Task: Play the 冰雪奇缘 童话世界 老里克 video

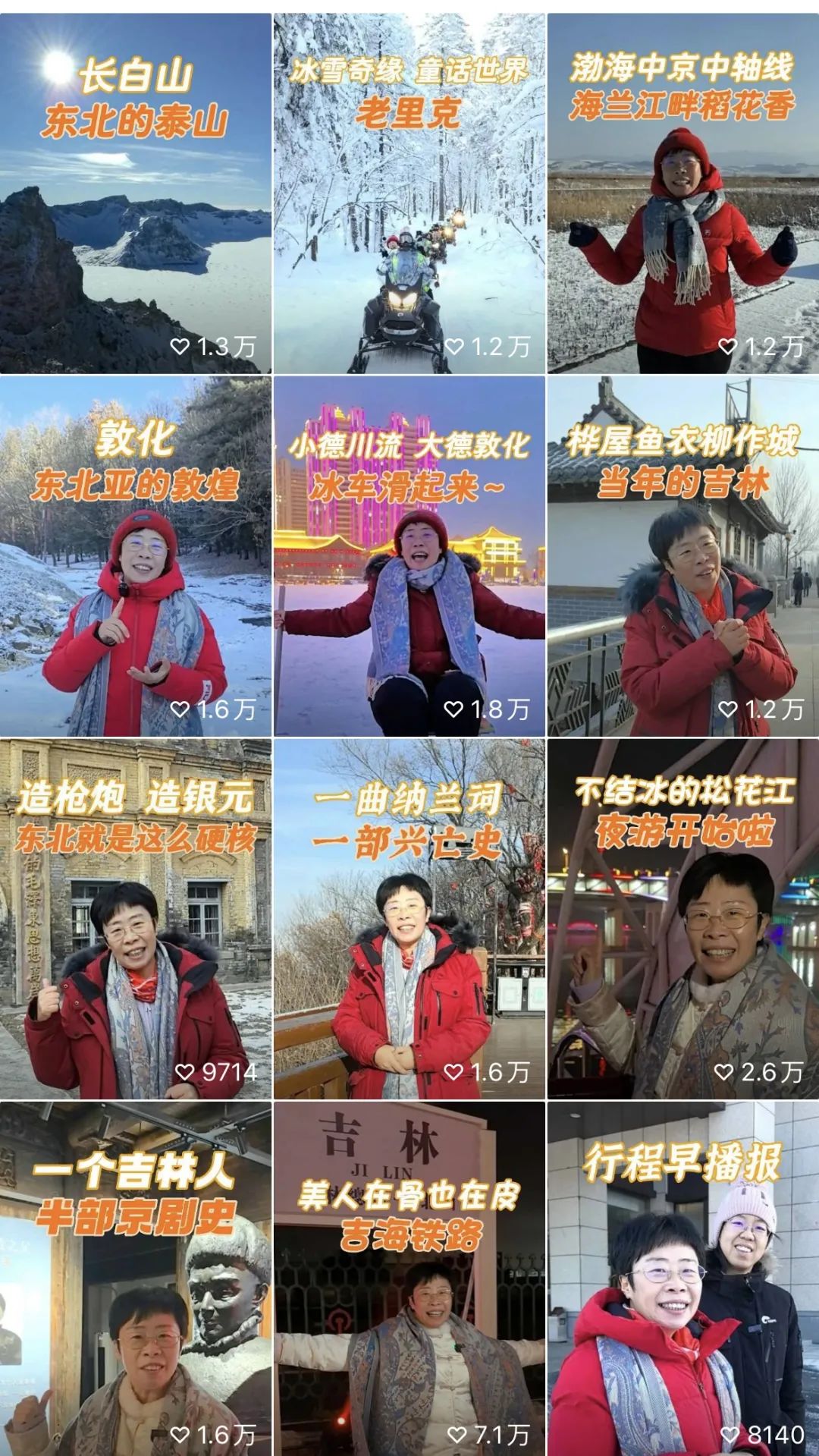Action: 409,193
